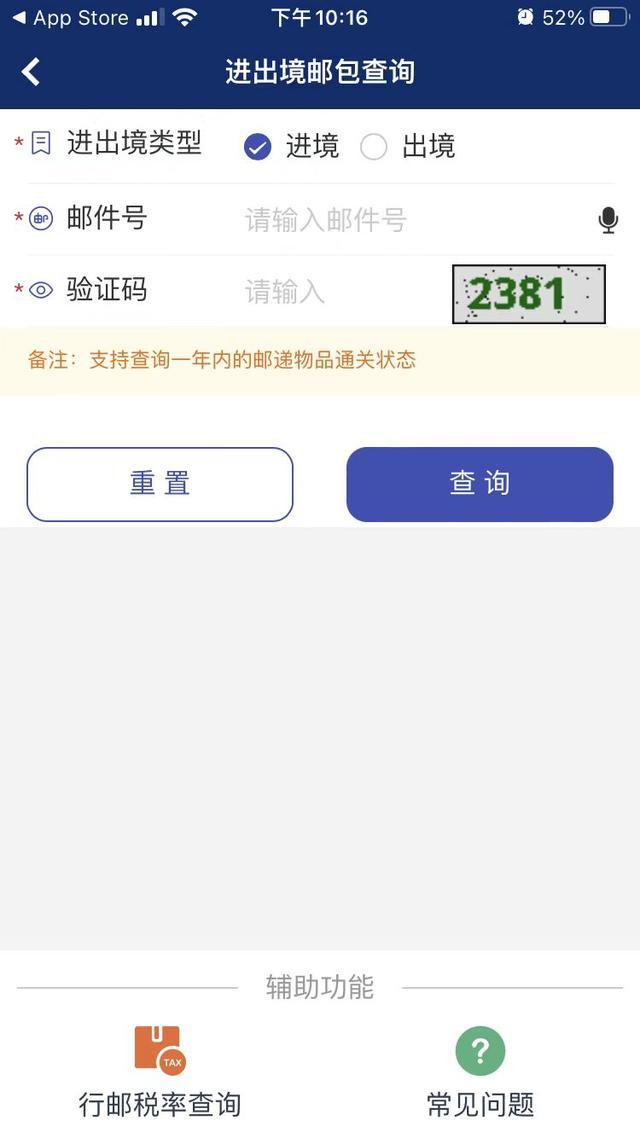Refresh the captcha image
640x1138 pixels.
(529, 294)
